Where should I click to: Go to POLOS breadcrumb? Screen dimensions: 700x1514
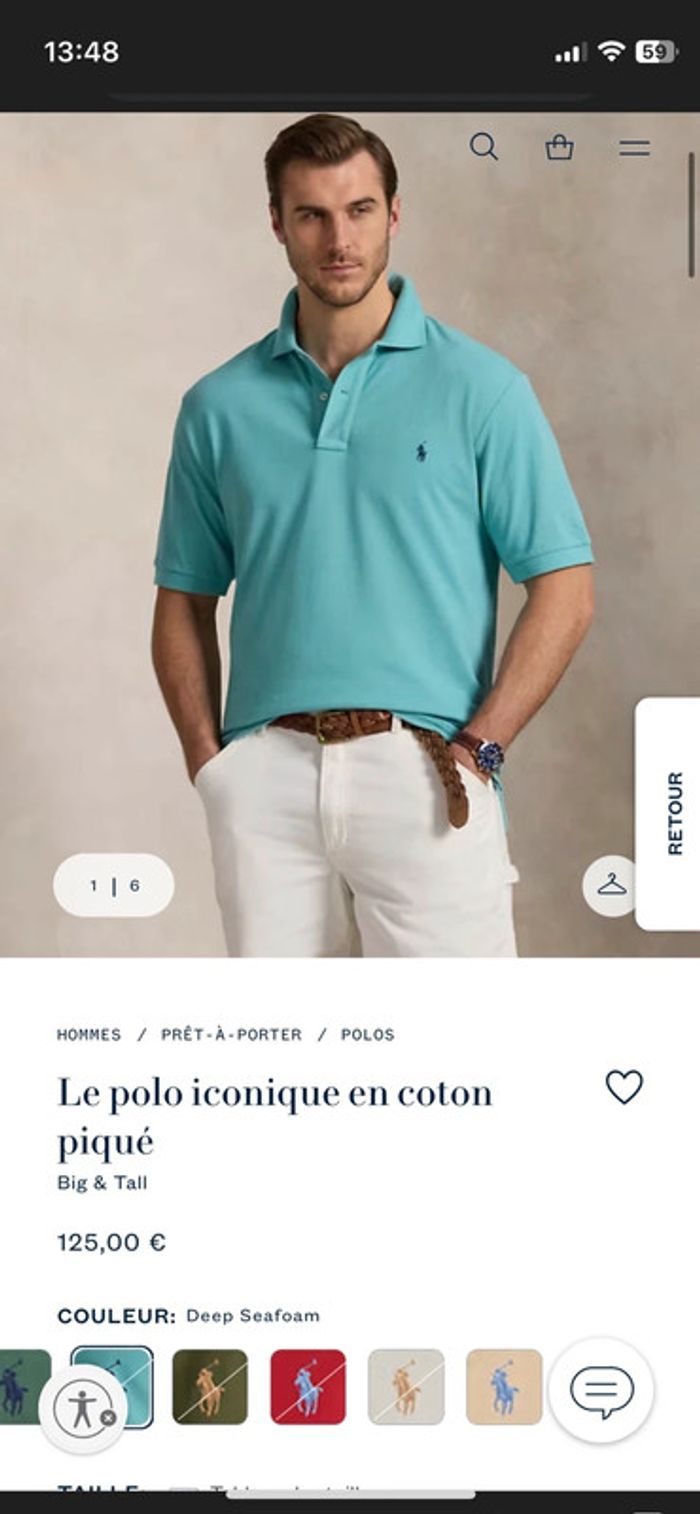(x=368, y=1035)
